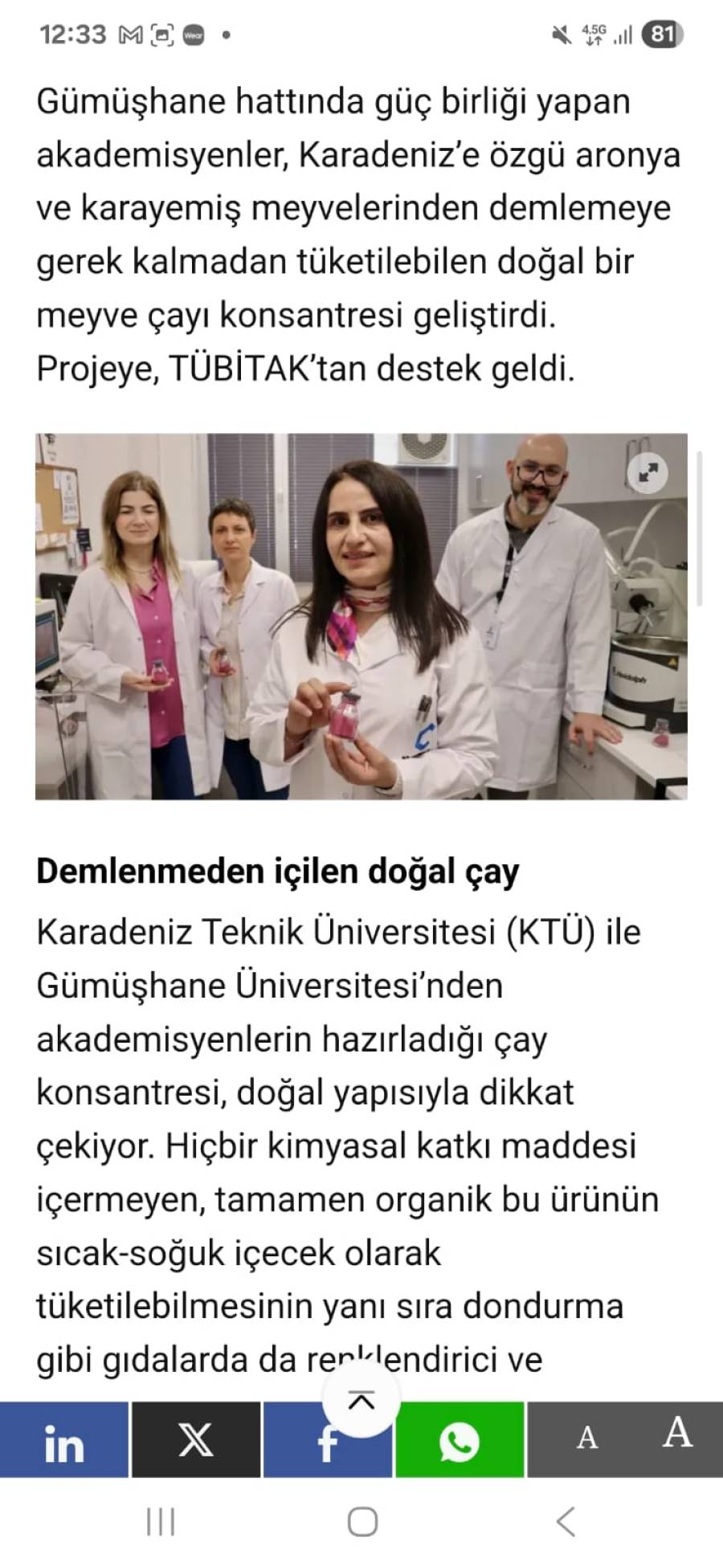Share the article on LinkedIn
Image resolution: width=723 pixels, height=1568 pixels.
tap(64, 1440)
